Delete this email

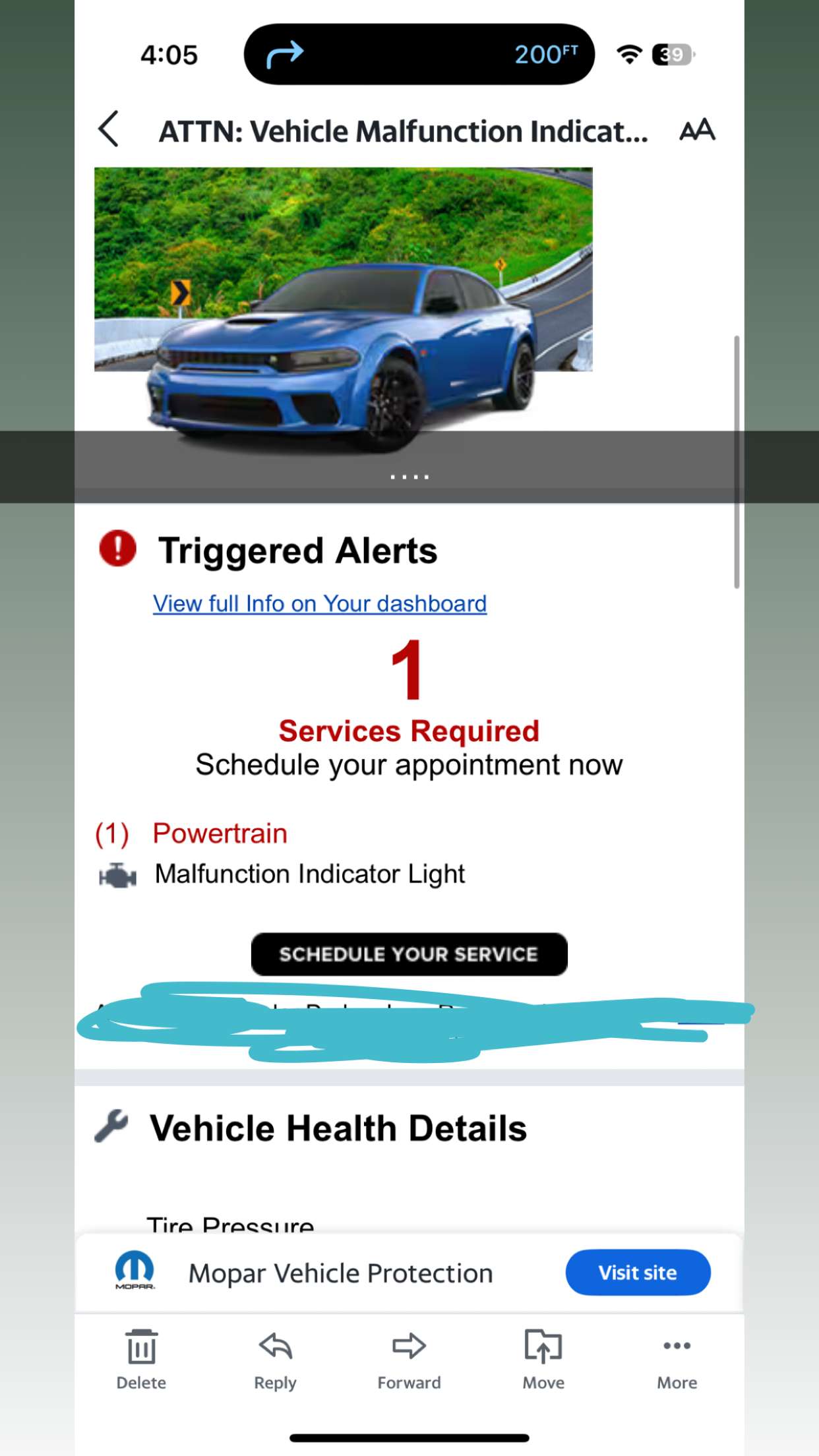(x=141, y=1358)
